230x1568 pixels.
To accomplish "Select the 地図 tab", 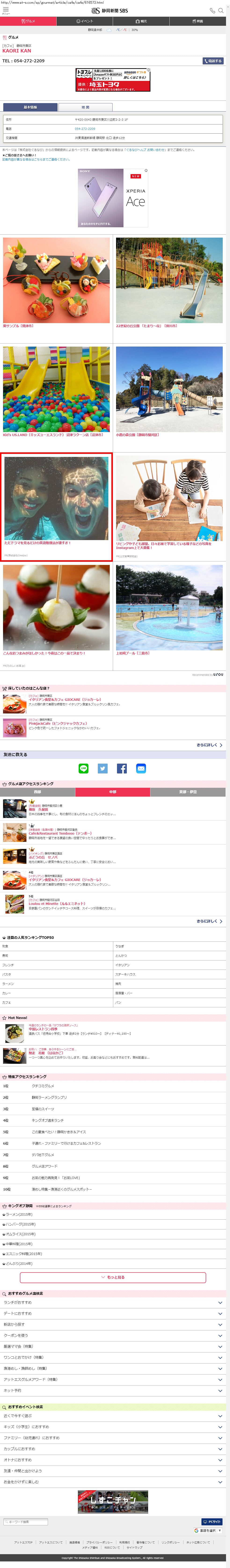I will [85, 107].
